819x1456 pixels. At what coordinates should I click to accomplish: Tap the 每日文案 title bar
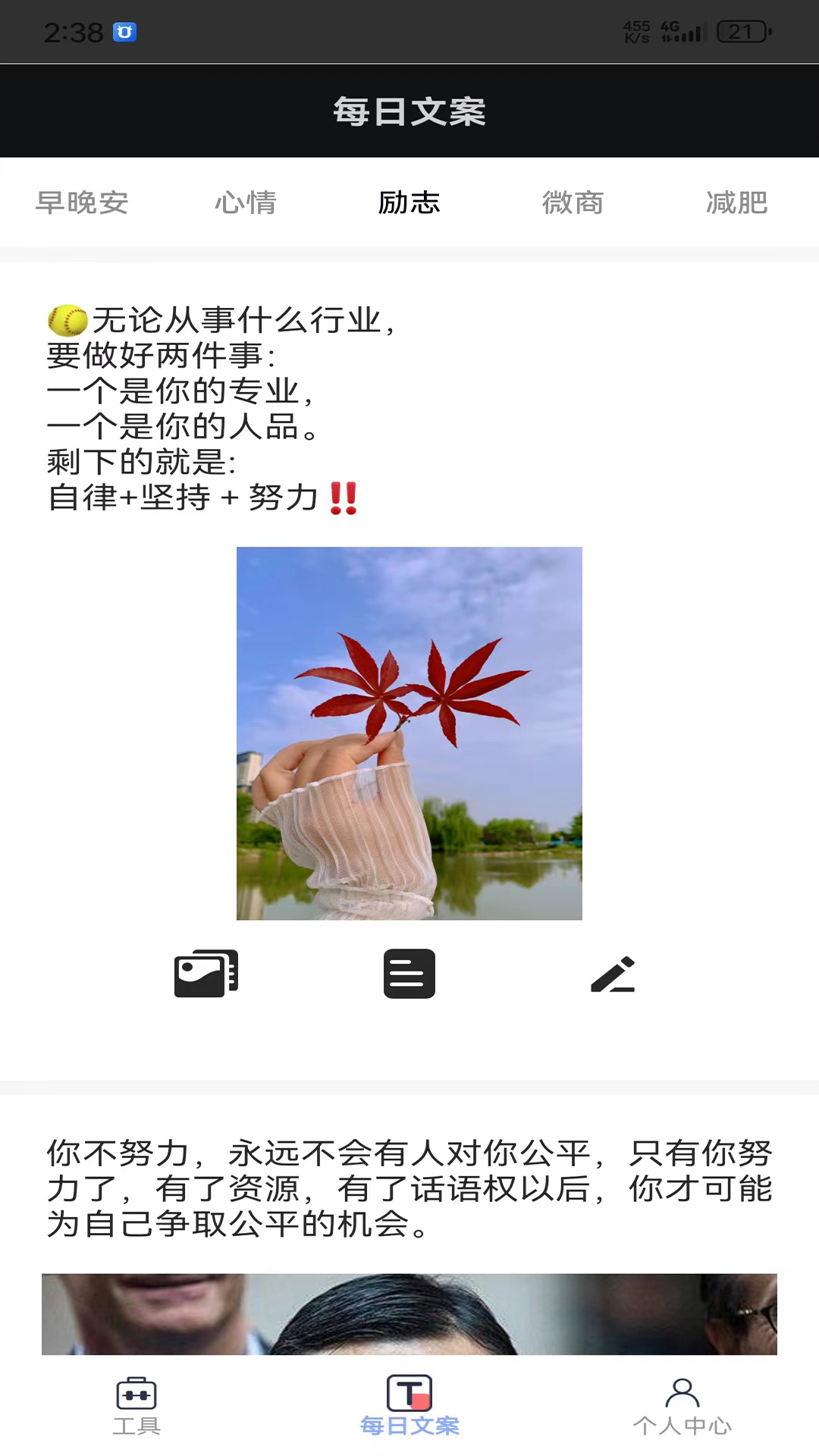[409, 111]
